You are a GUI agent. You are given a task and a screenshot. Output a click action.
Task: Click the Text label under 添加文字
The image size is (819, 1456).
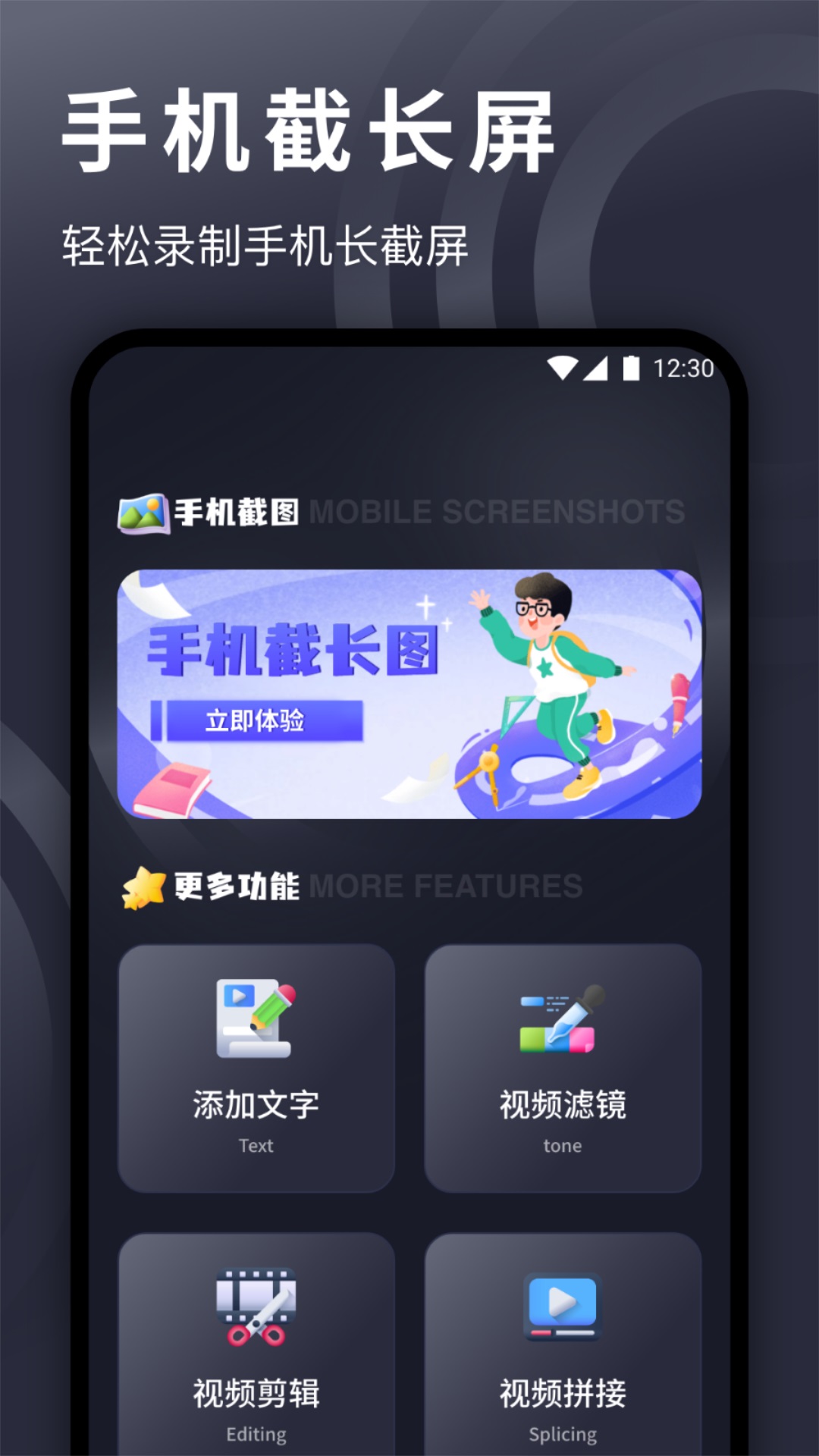pyautogui.click(x=256, y=1146)
